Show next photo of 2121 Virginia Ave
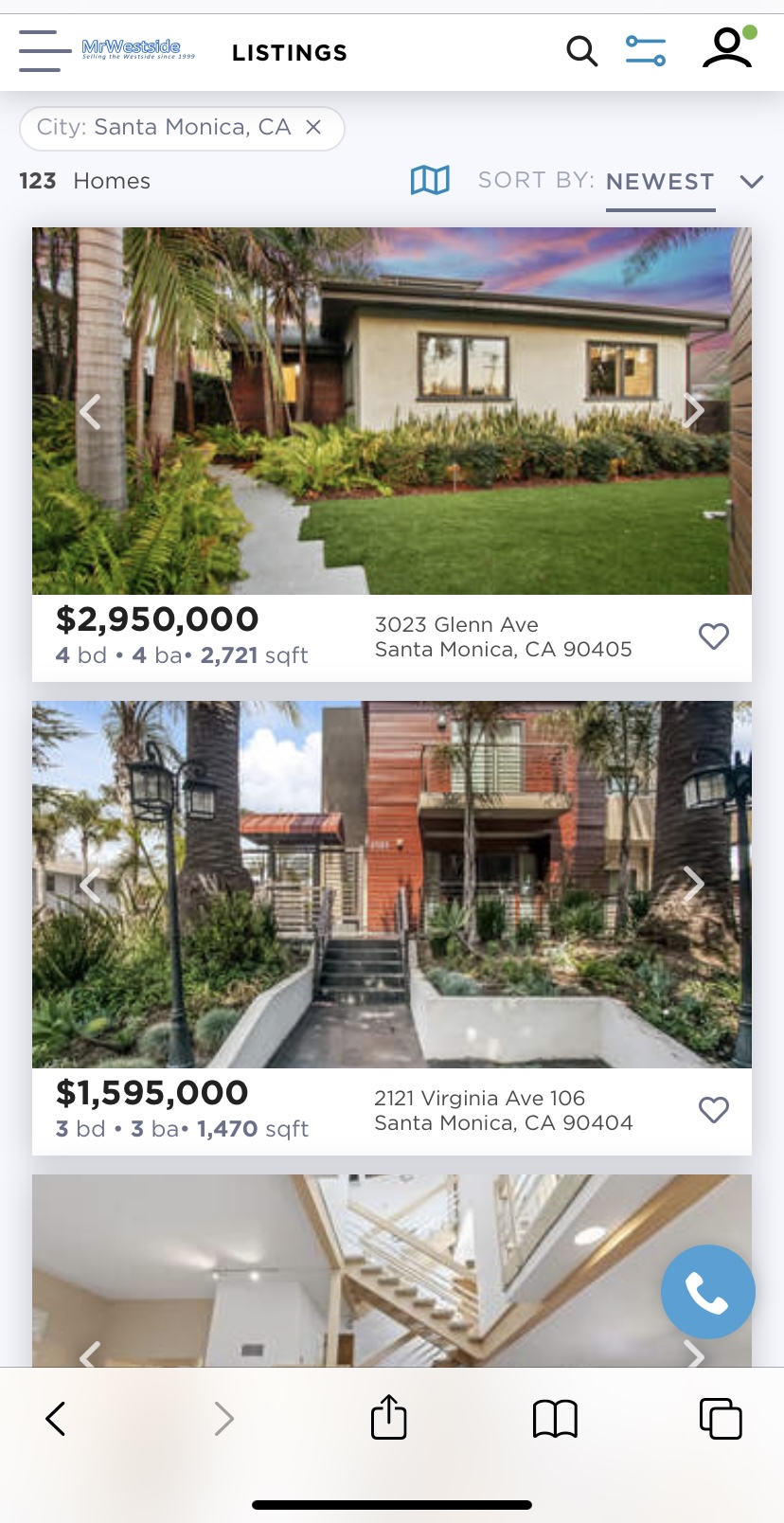 point(694,884)
